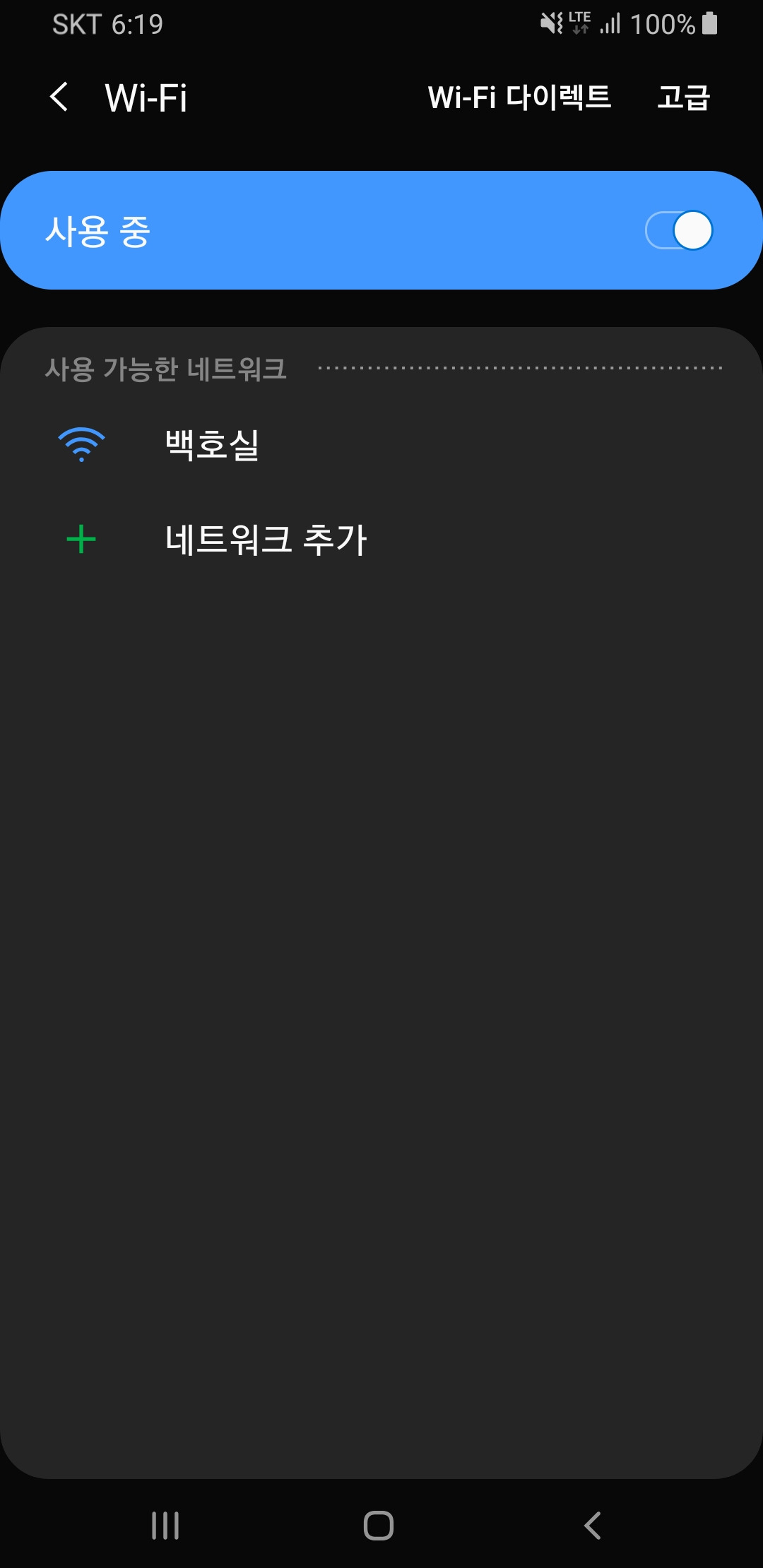
Task: Select 네트워크 추가 to add a network
Action: [x=381, y=540]
